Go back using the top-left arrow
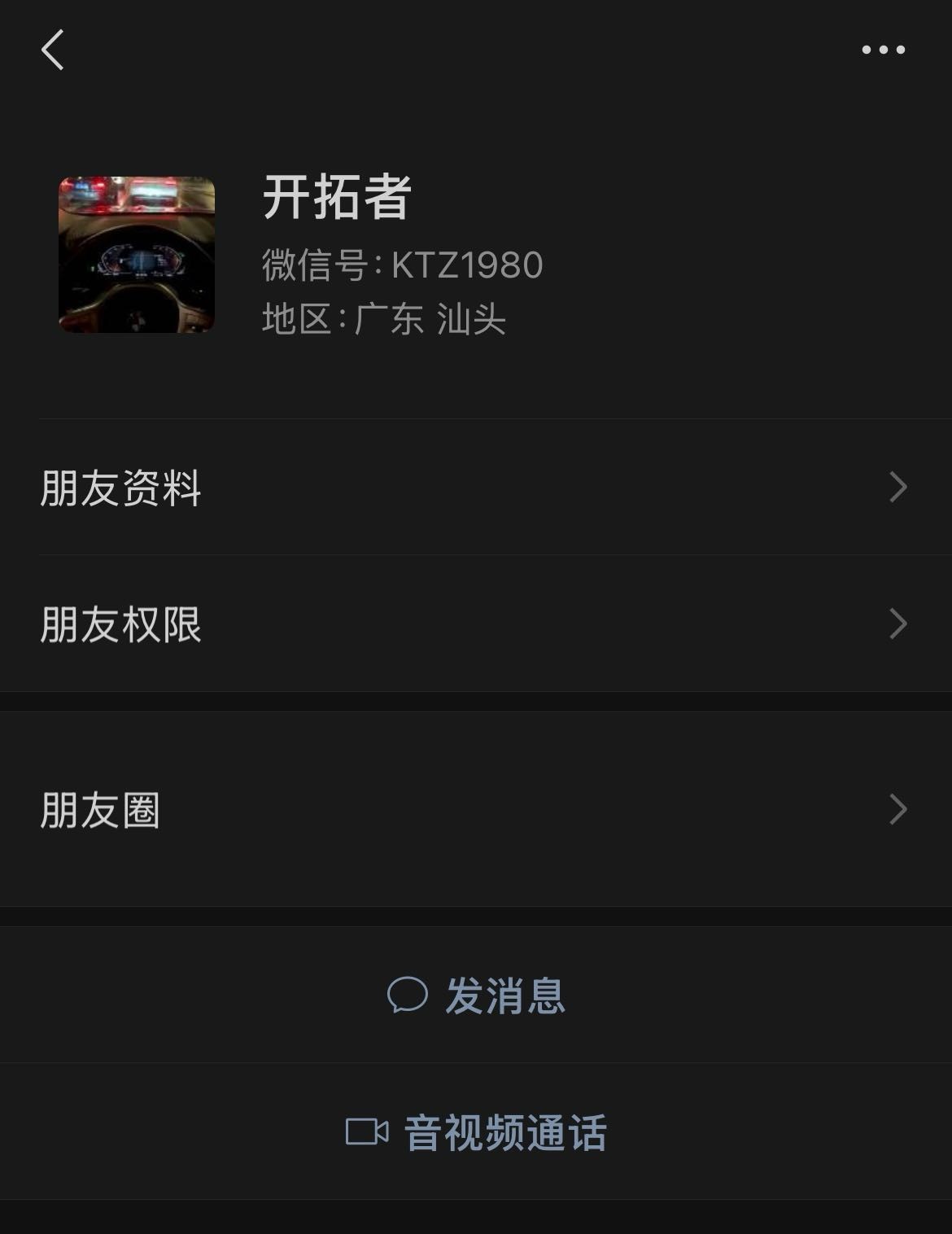 tap(53, 50)
